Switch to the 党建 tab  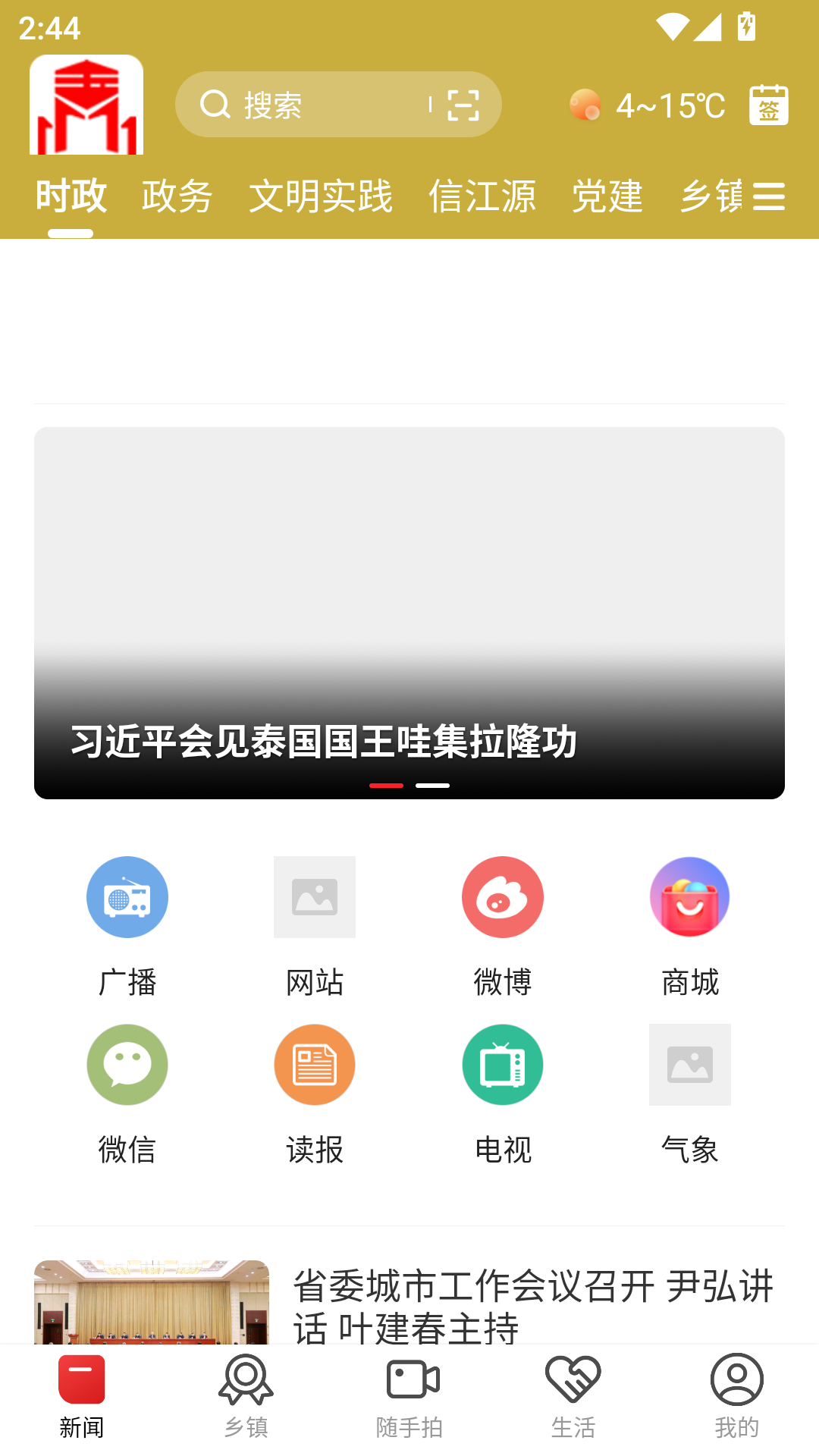(607, 195)
